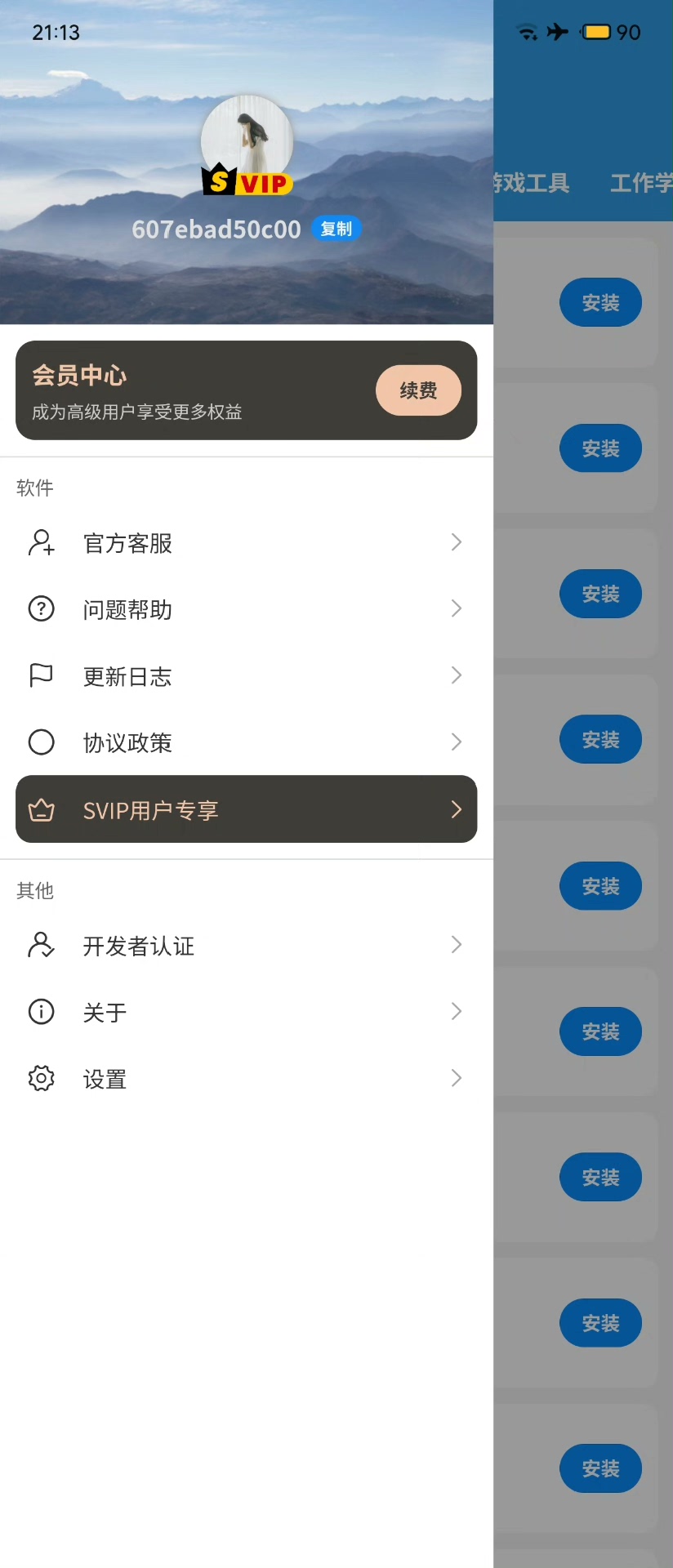Open 开发者认证 developer verification
This screenshot has height=1568, width=673.
point(246,946)
